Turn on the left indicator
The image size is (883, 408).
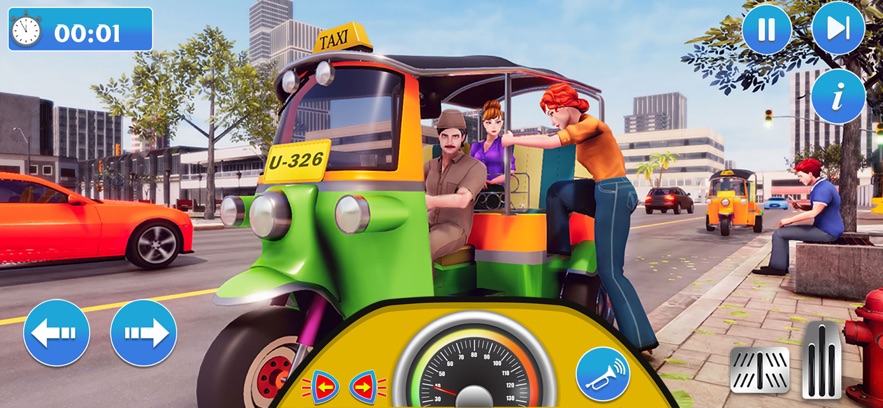(326, 386)
